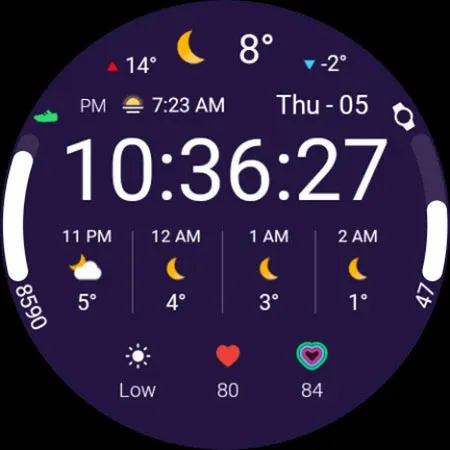Open the heart rate complication showing 80
The height and width of the screenshot is (450, 450).
pos(228,371)
